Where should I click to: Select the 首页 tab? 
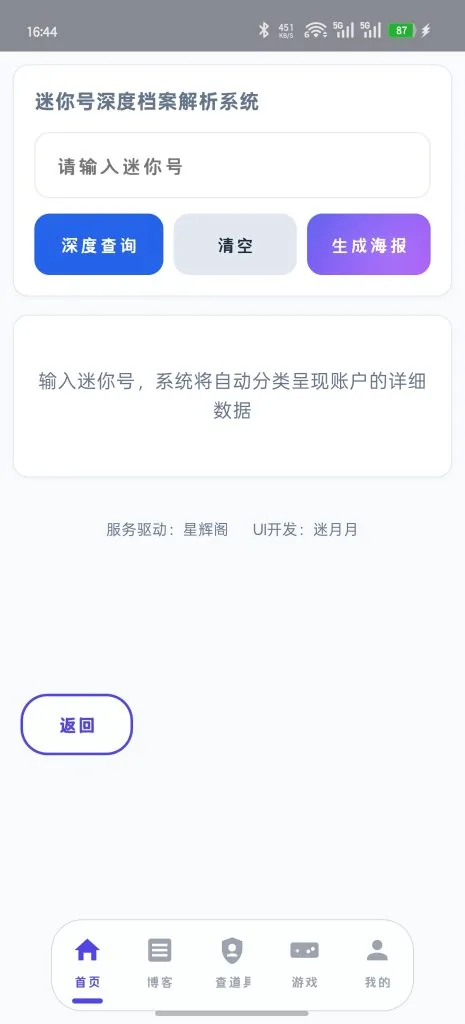coord(88,964)
